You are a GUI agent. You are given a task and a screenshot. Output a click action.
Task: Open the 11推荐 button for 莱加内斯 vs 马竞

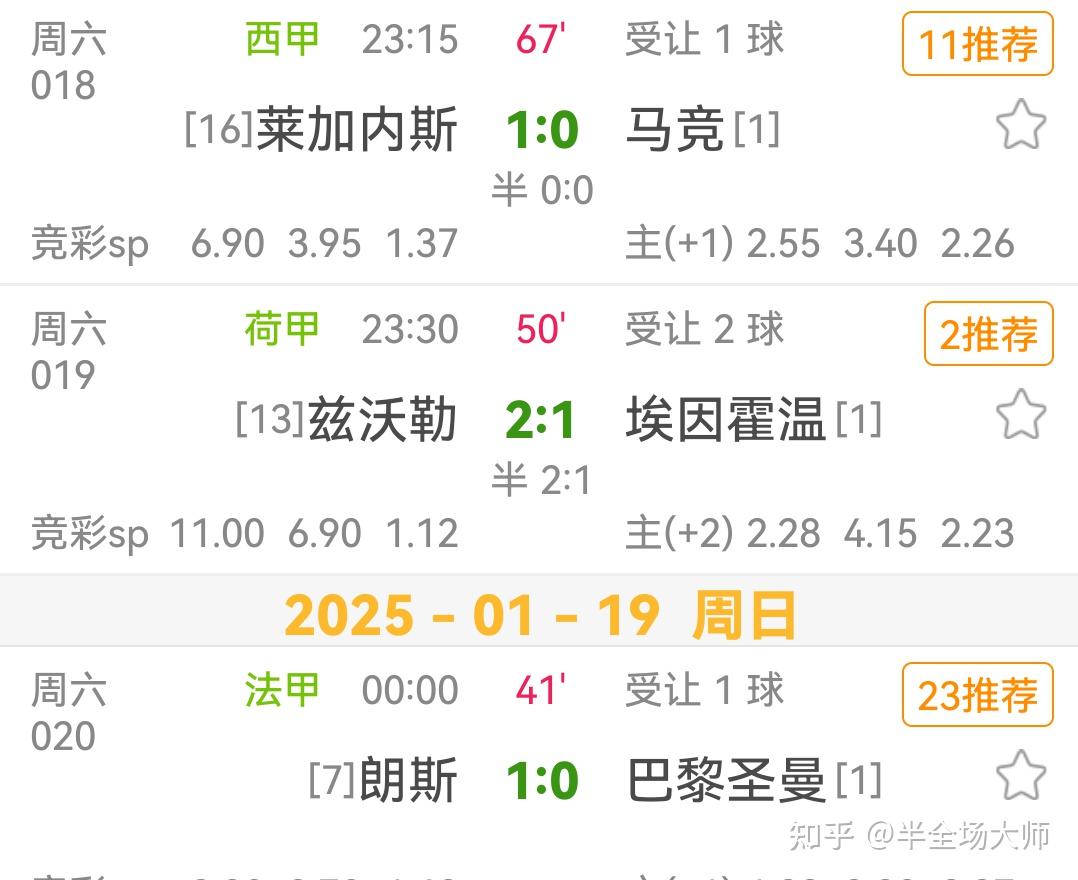(977, 44)
